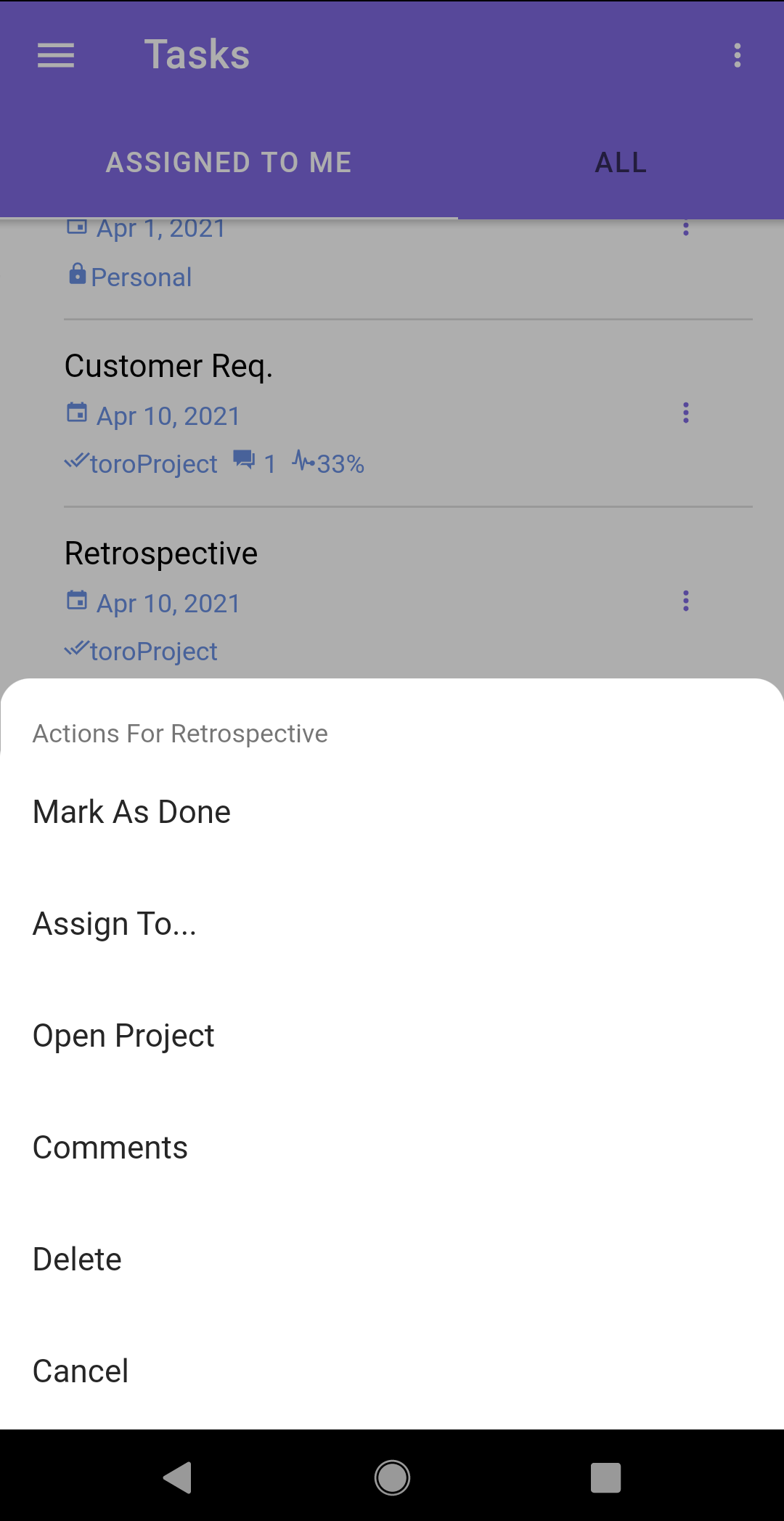This screenshot has width=784, height=1521.
Task: Choose Assign To... option
Action: point(392,924)
